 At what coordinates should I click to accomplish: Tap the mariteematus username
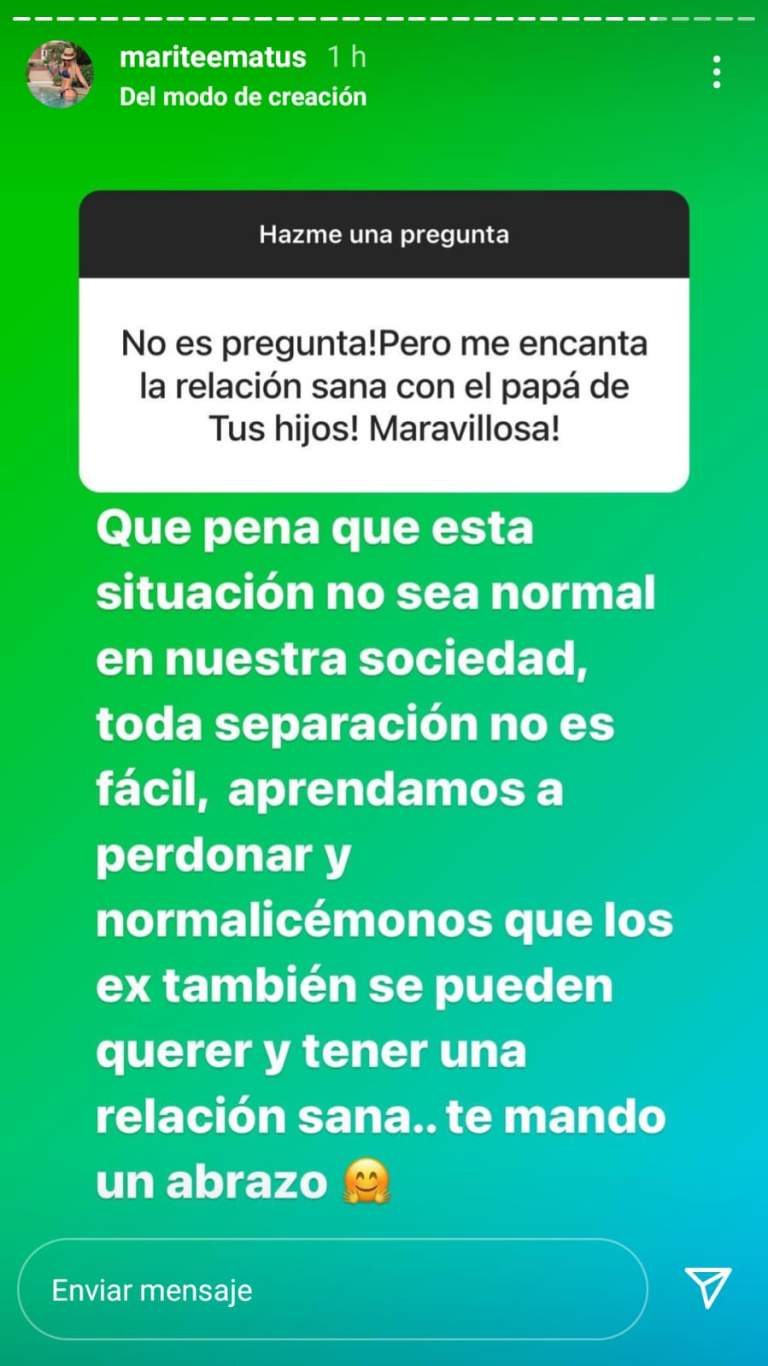212,57
